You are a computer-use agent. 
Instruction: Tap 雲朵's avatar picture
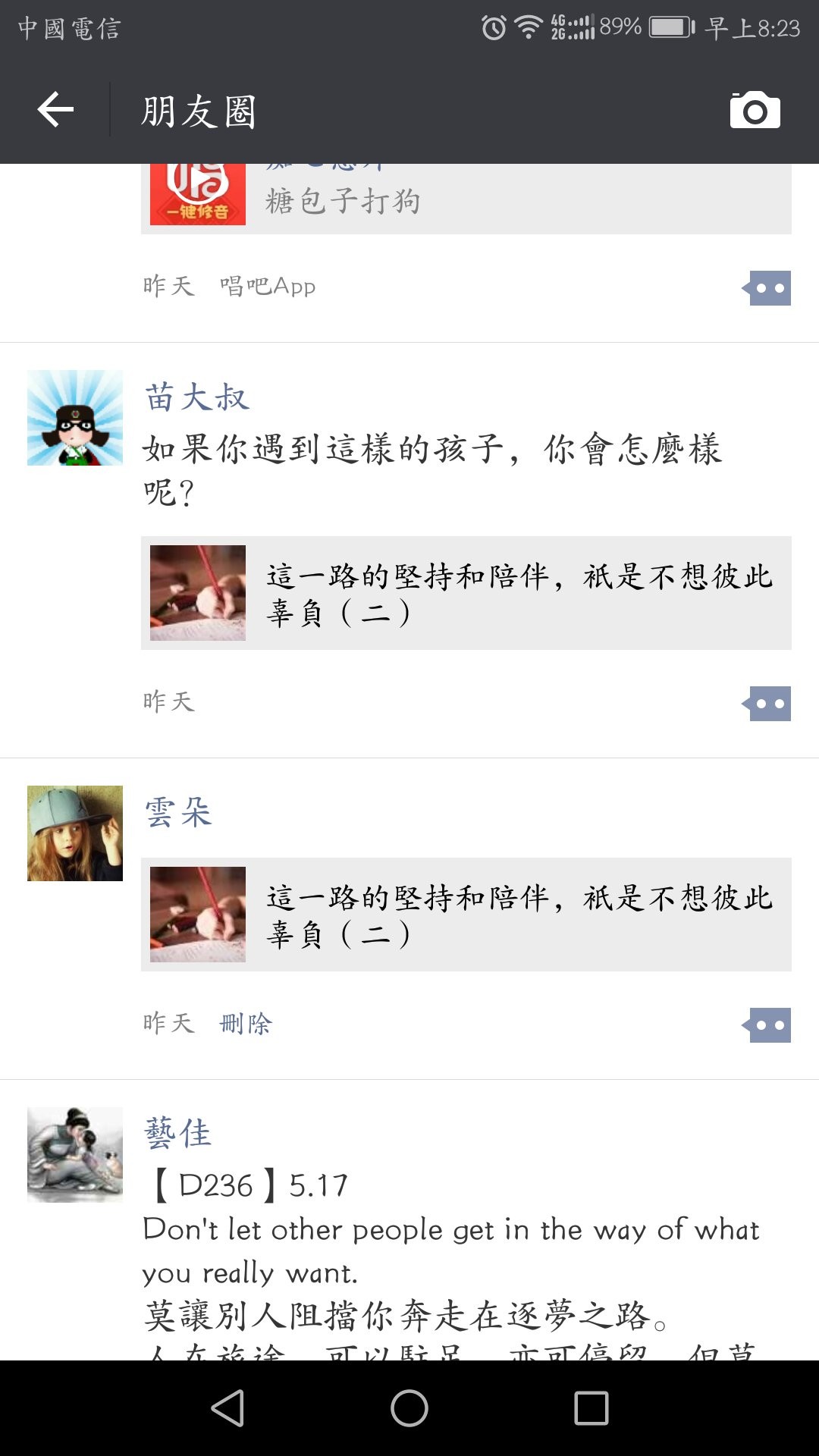pos(75,833)
